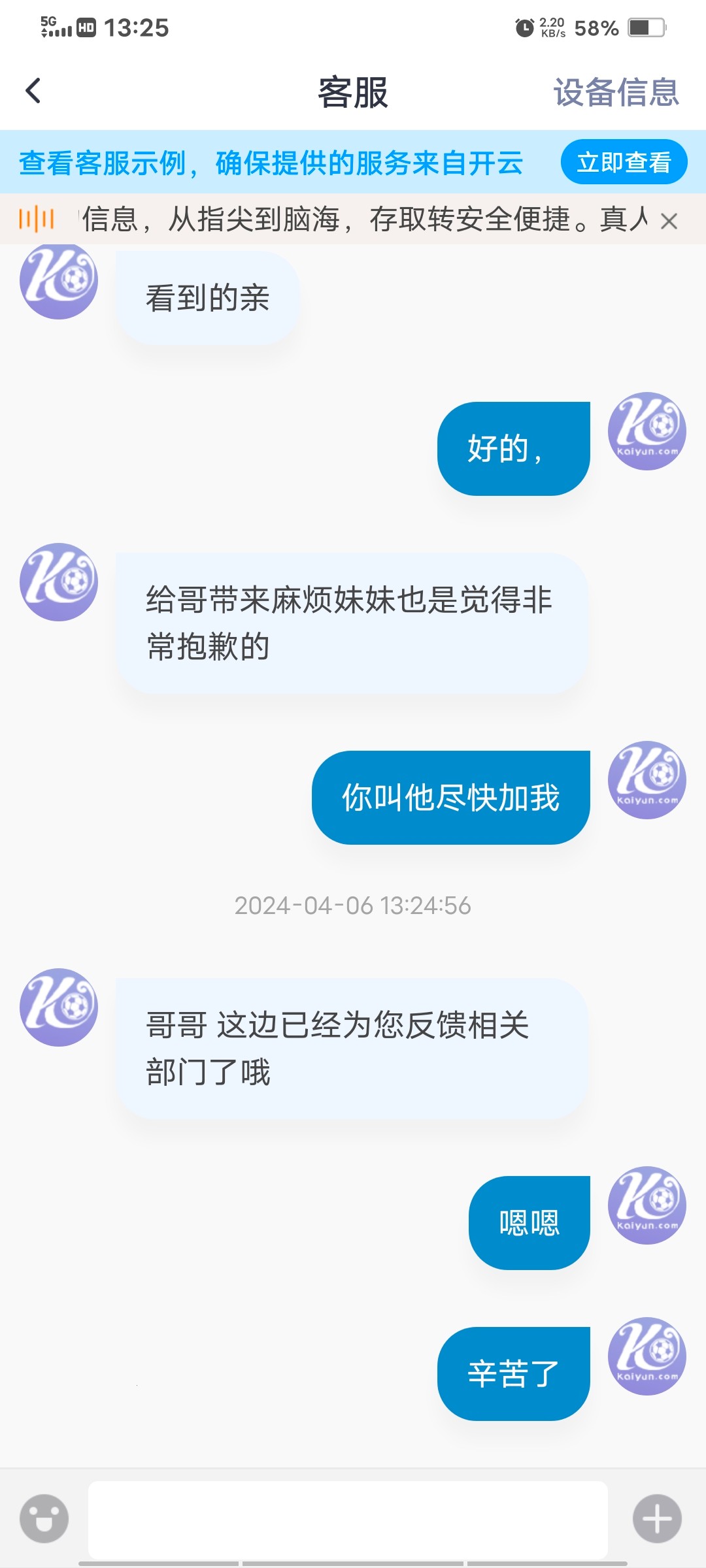The image size is (706, 1568).
Task: Open 设备信息 device info
Action: (x=616, y=92)
